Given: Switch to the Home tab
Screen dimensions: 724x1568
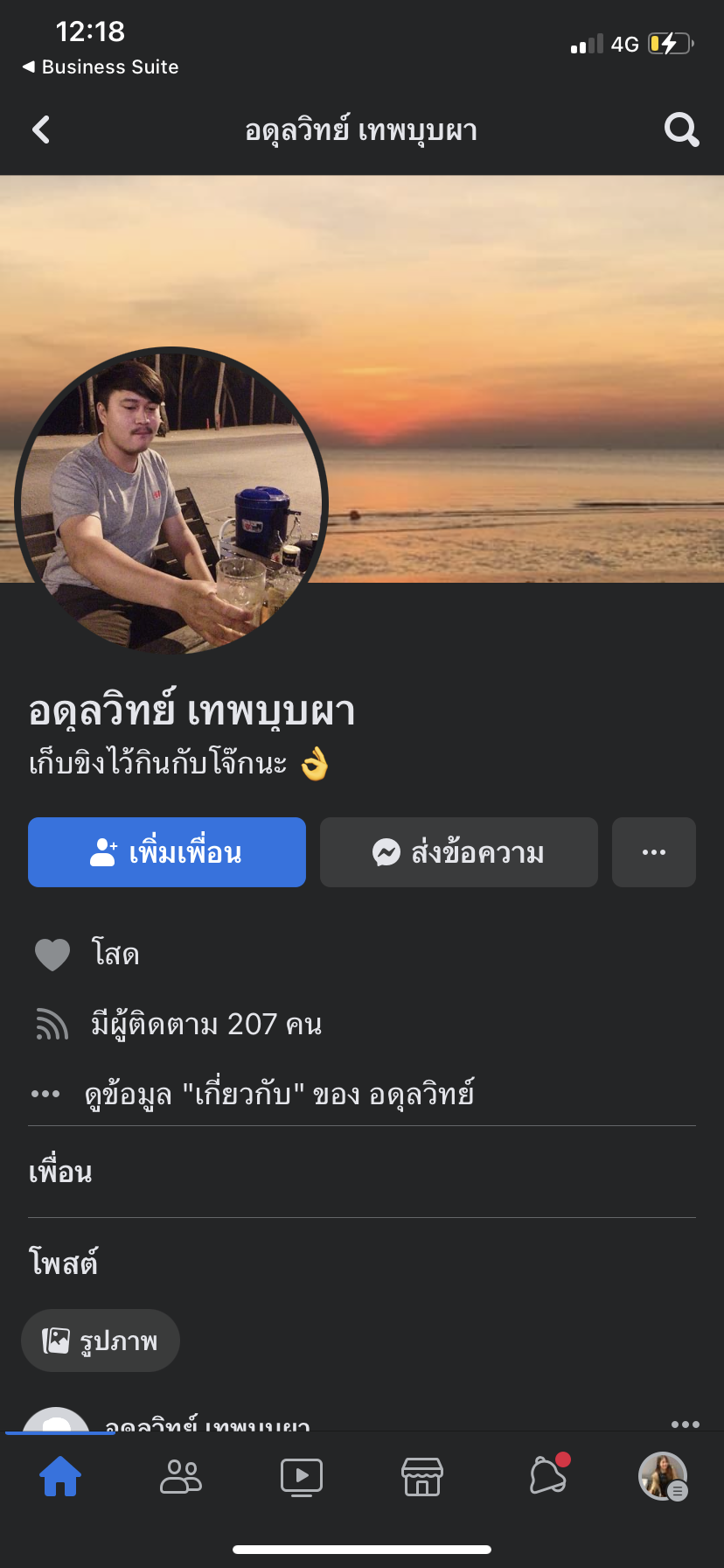Looking at the screenshot, I should click(x=60, y=1476).
